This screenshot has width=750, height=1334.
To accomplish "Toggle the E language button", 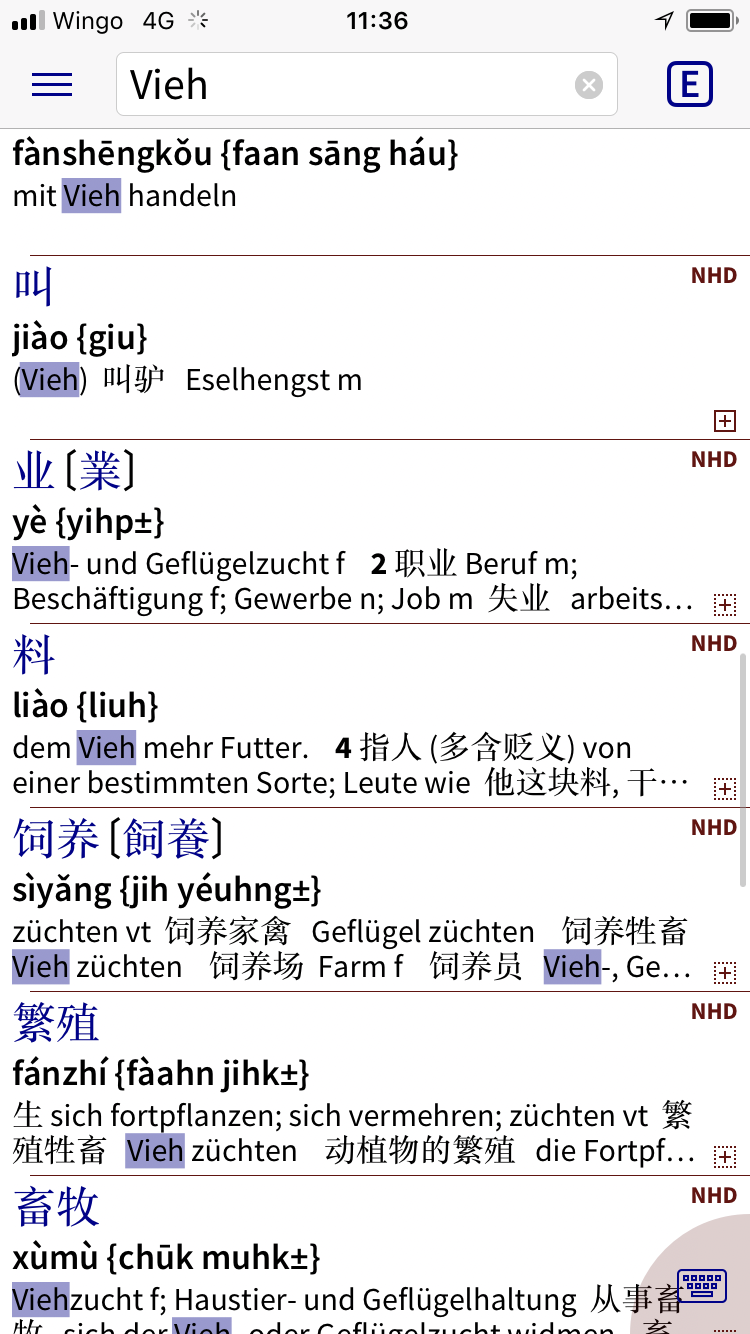I will (690, 84).
